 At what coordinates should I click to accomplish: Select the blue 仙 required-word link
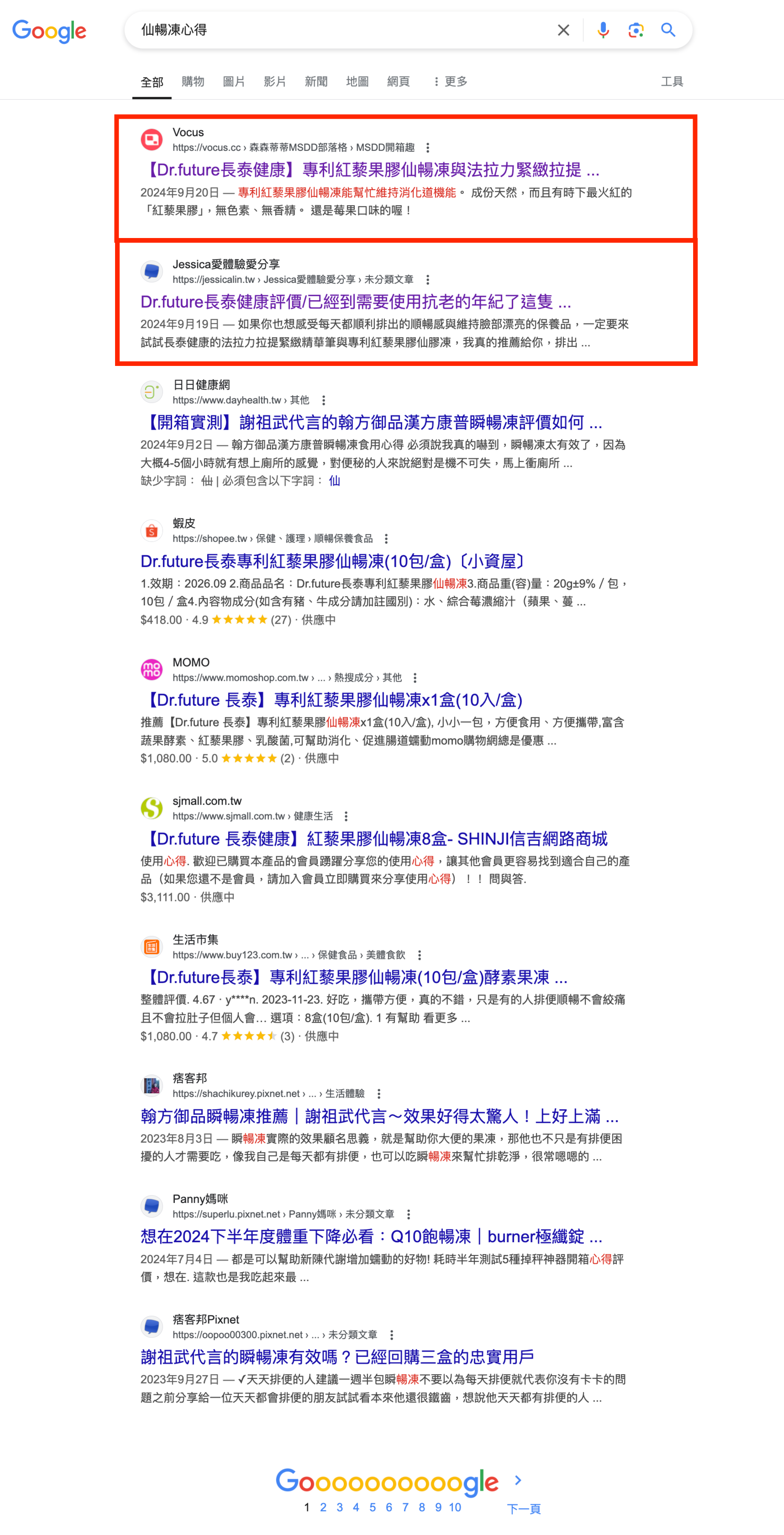point(334,481)
